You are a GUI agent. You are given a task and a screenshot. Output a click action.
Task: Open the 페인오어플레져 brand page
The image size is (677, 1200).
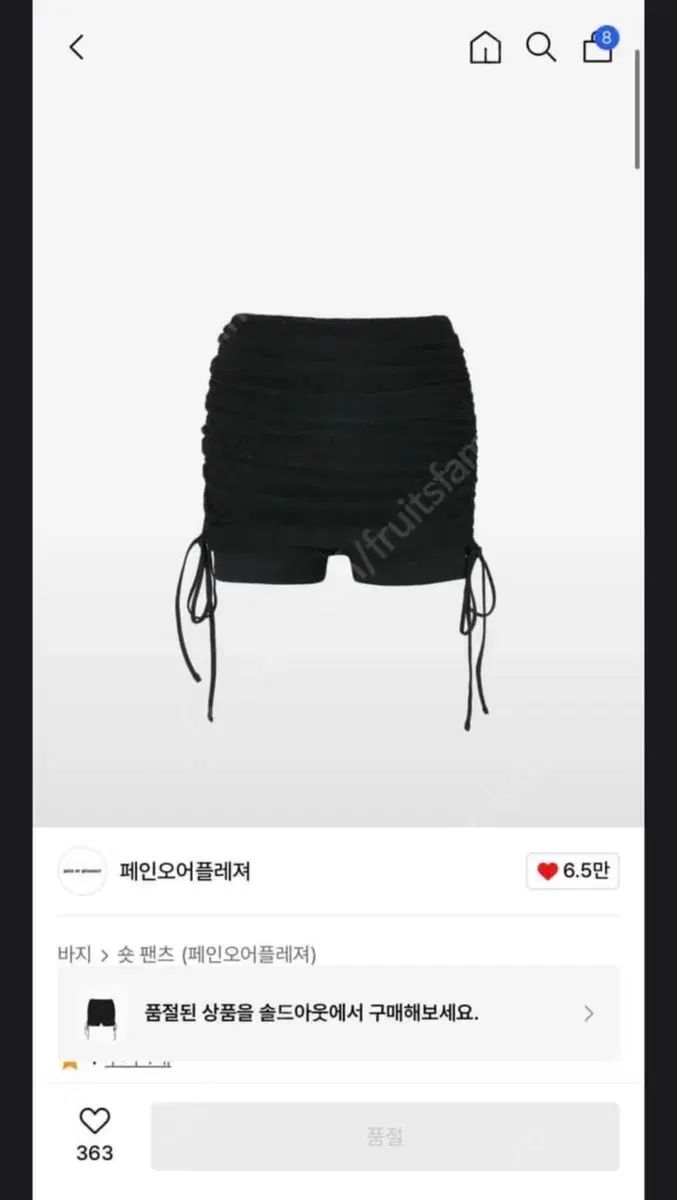pyautogui.click(x=184, y=871)
